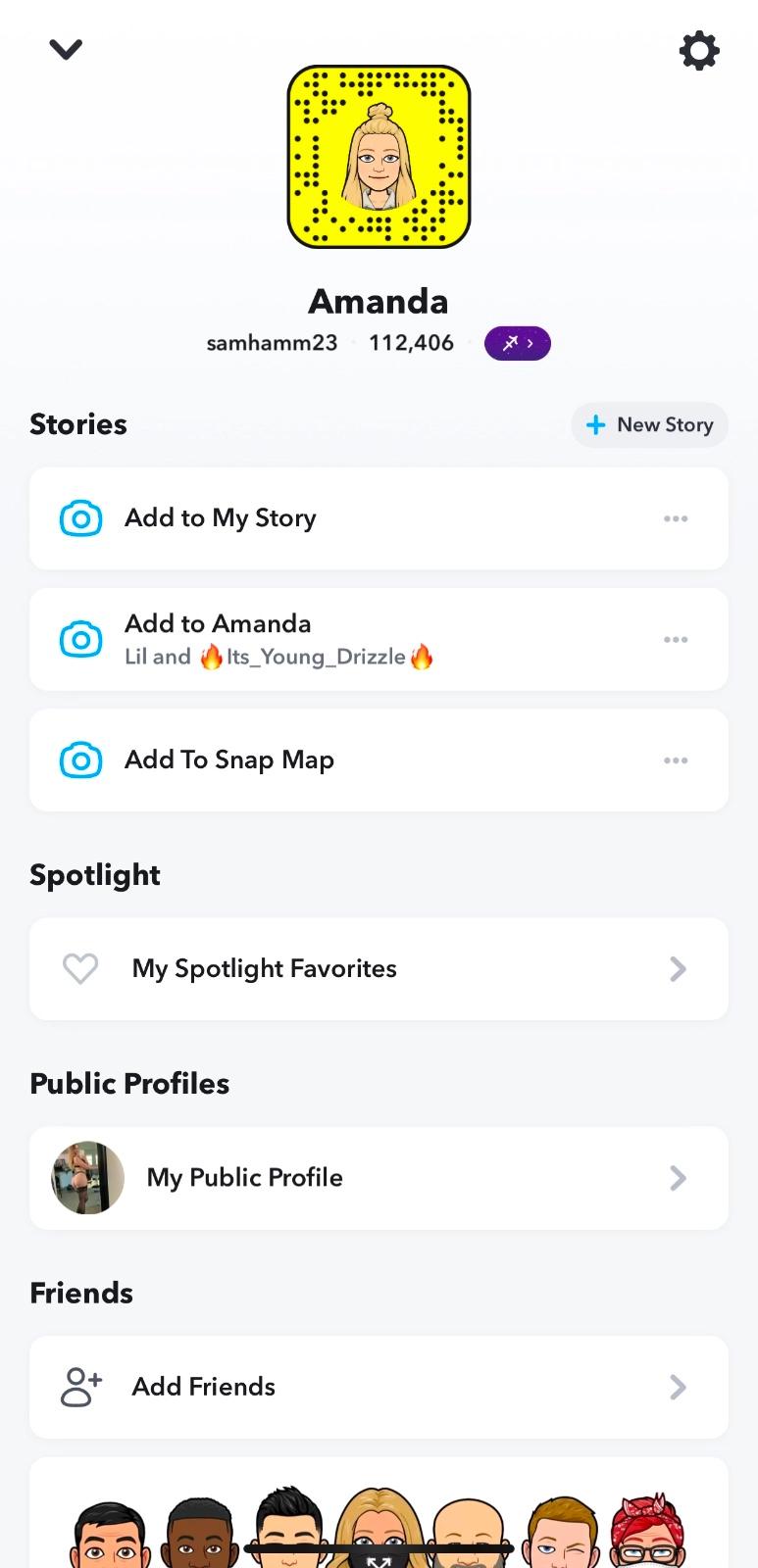
Task: Open the Snapcode with the Bitmoji avatar
Action: pyautogui.click(x=379, y=157)
